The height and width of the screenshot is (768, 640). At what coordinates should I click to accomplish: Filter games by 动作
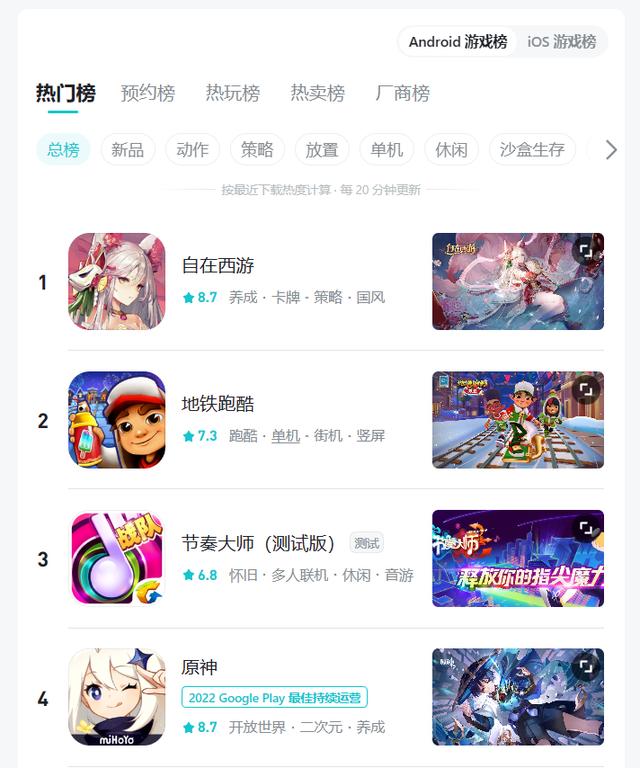192,149
